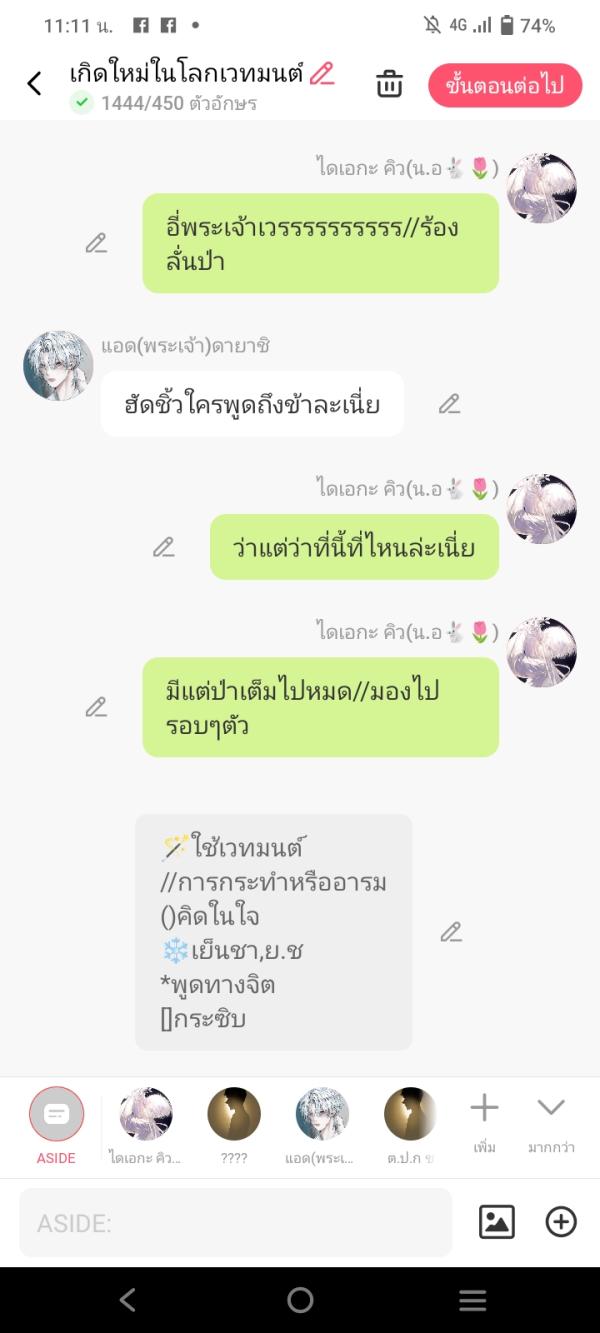
Task: Go back using the header arrow
Action: pos(34,84)
